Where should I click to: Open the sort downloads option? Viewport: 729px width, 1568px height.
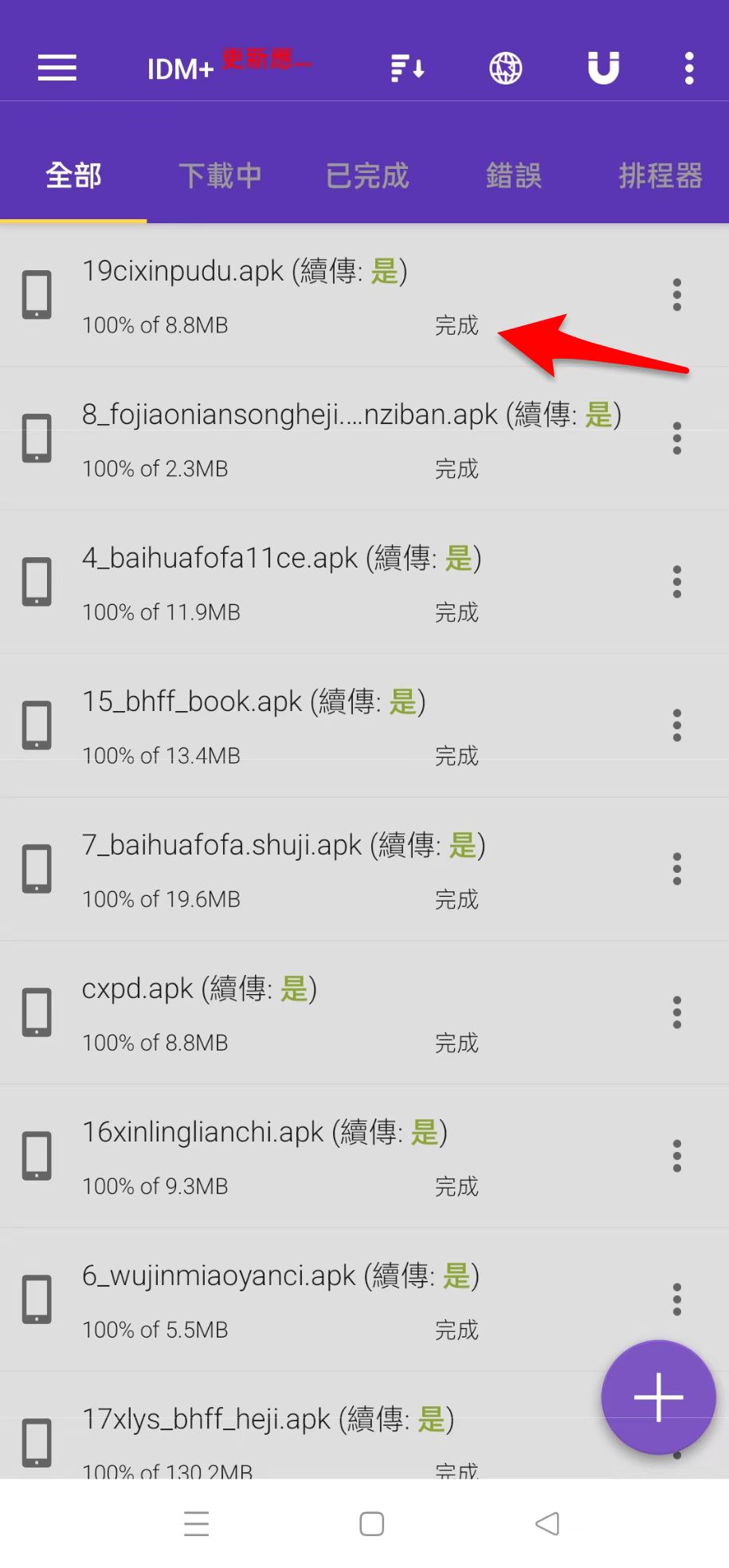(407, 69)
